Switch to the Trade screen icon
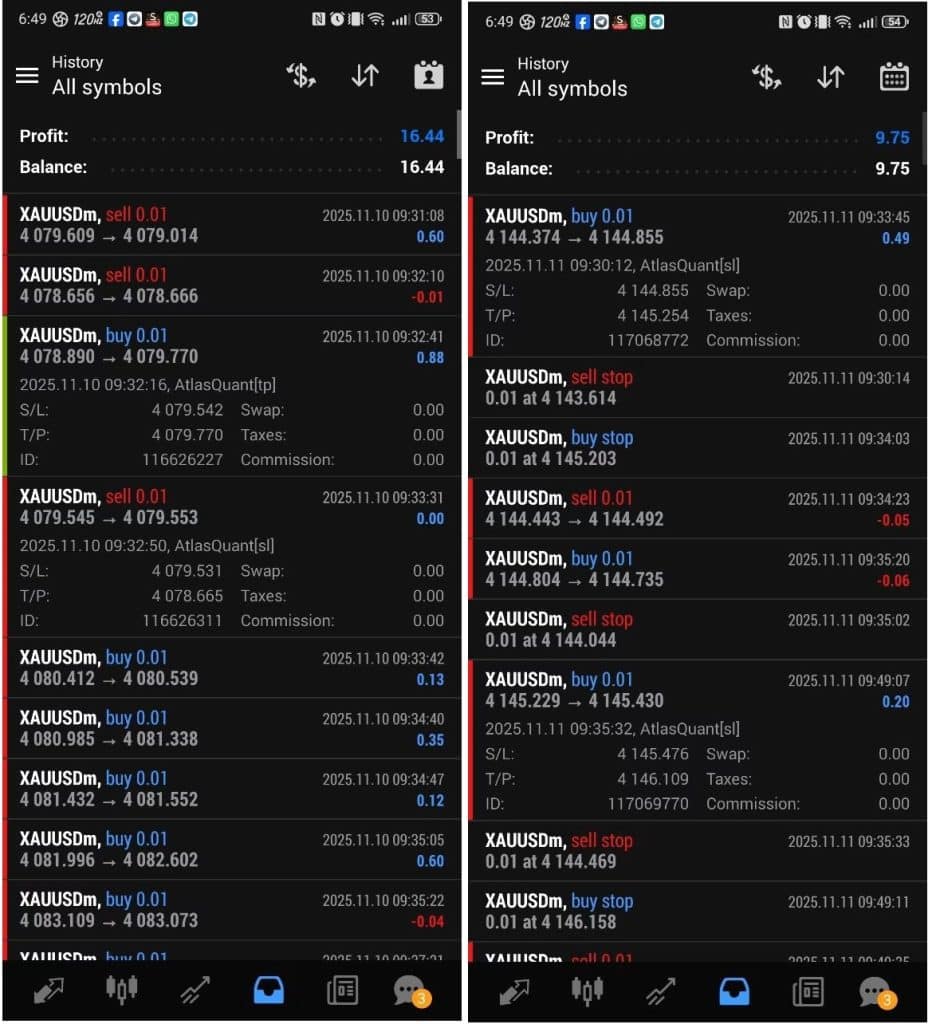Image resolution: width=932 pixels, height=1024 pixels. pyautogui.click(x=48, y=990)
